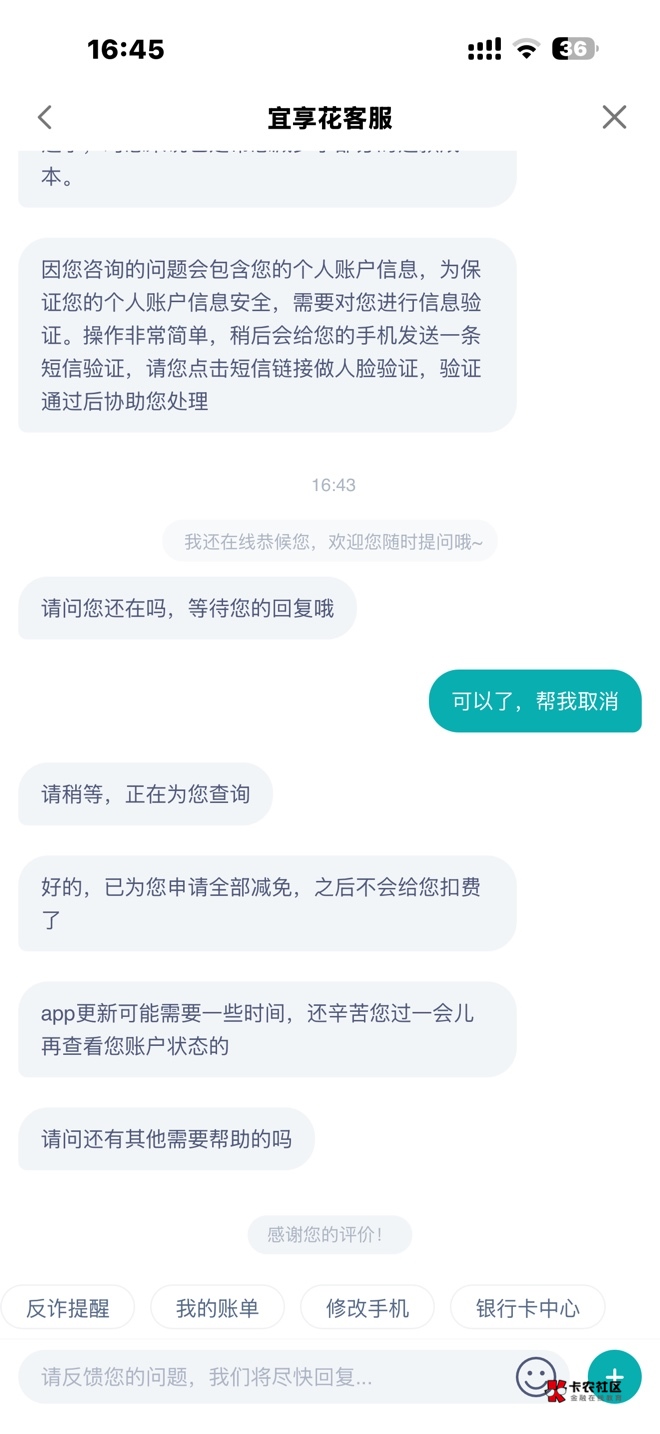This screenshot has height=1434, width=660.
Task: Choose the 修改手机 chip
Action: pos(367,1308)
